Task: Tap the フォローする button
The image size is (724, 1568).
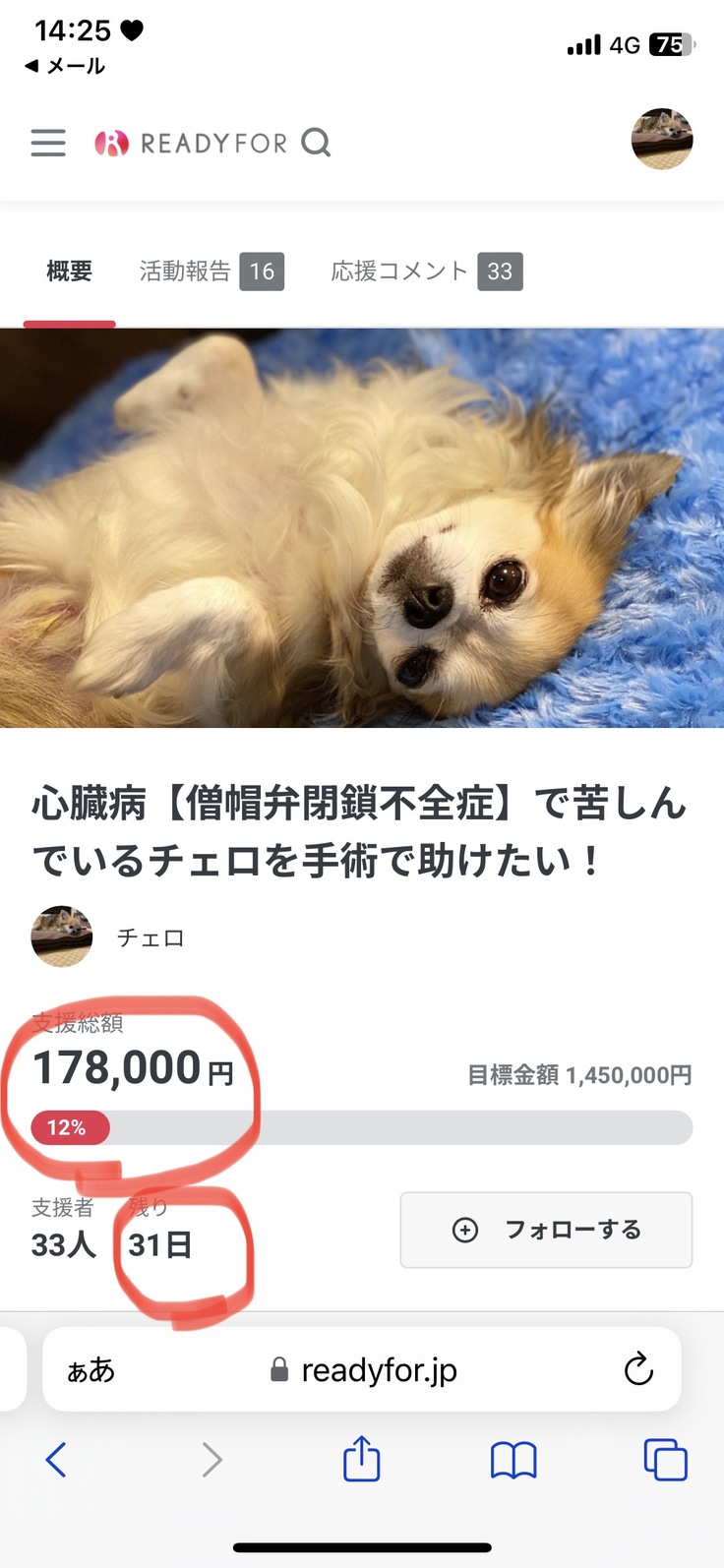Action: click(546, 1230)
